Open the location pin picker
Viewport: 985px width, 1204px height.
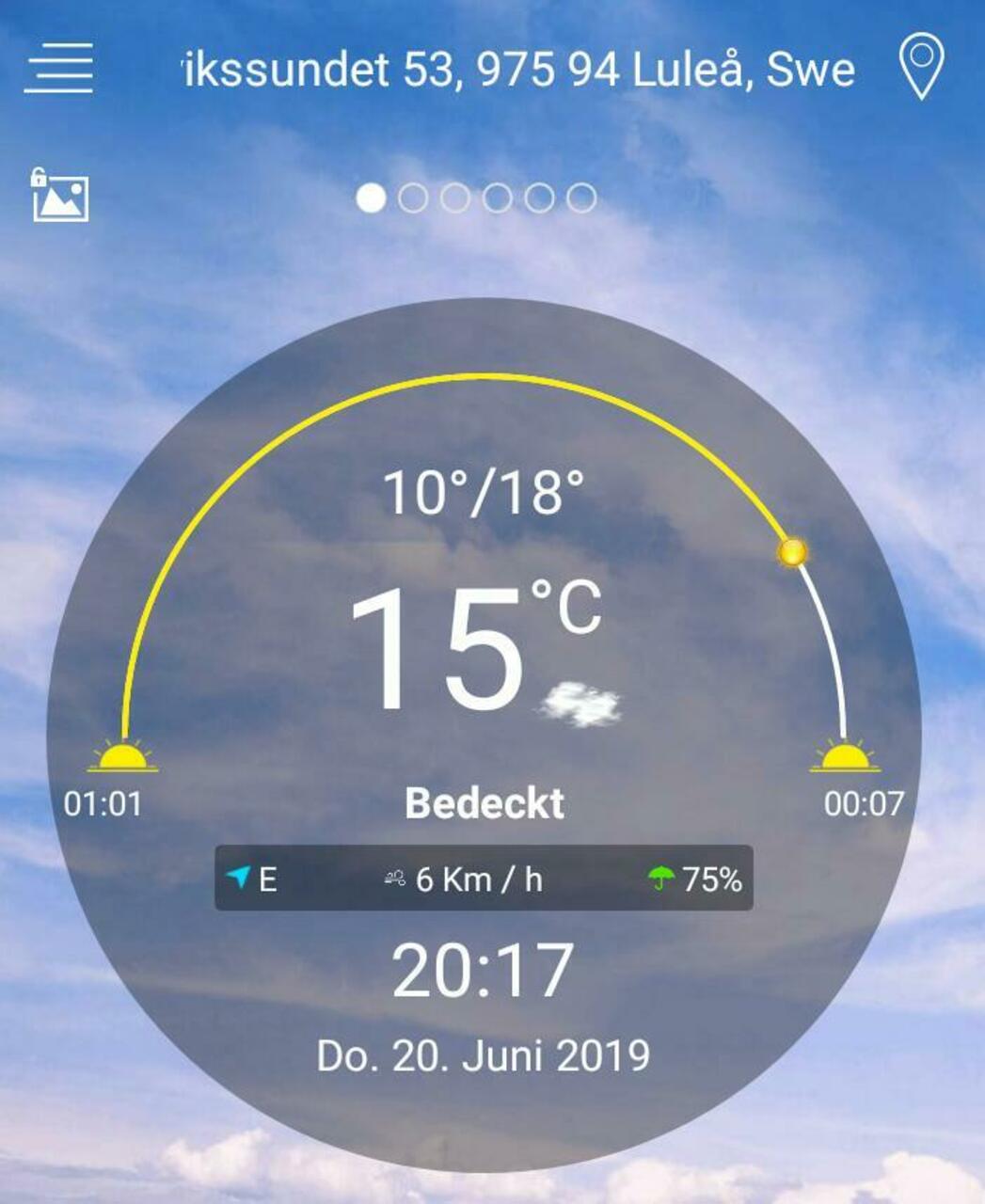921,68
